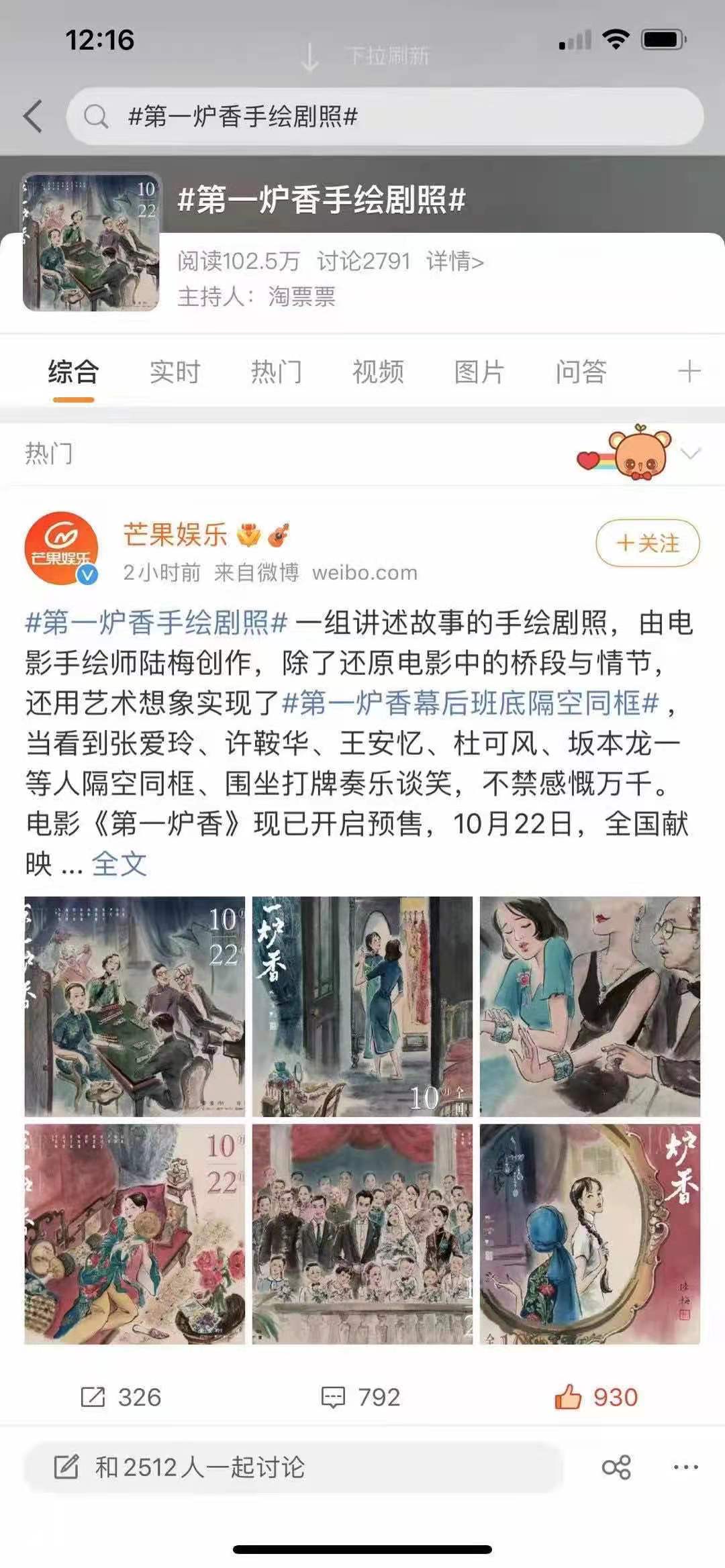
Task: Open topic details via 详情>
Action: coord(454,261)
